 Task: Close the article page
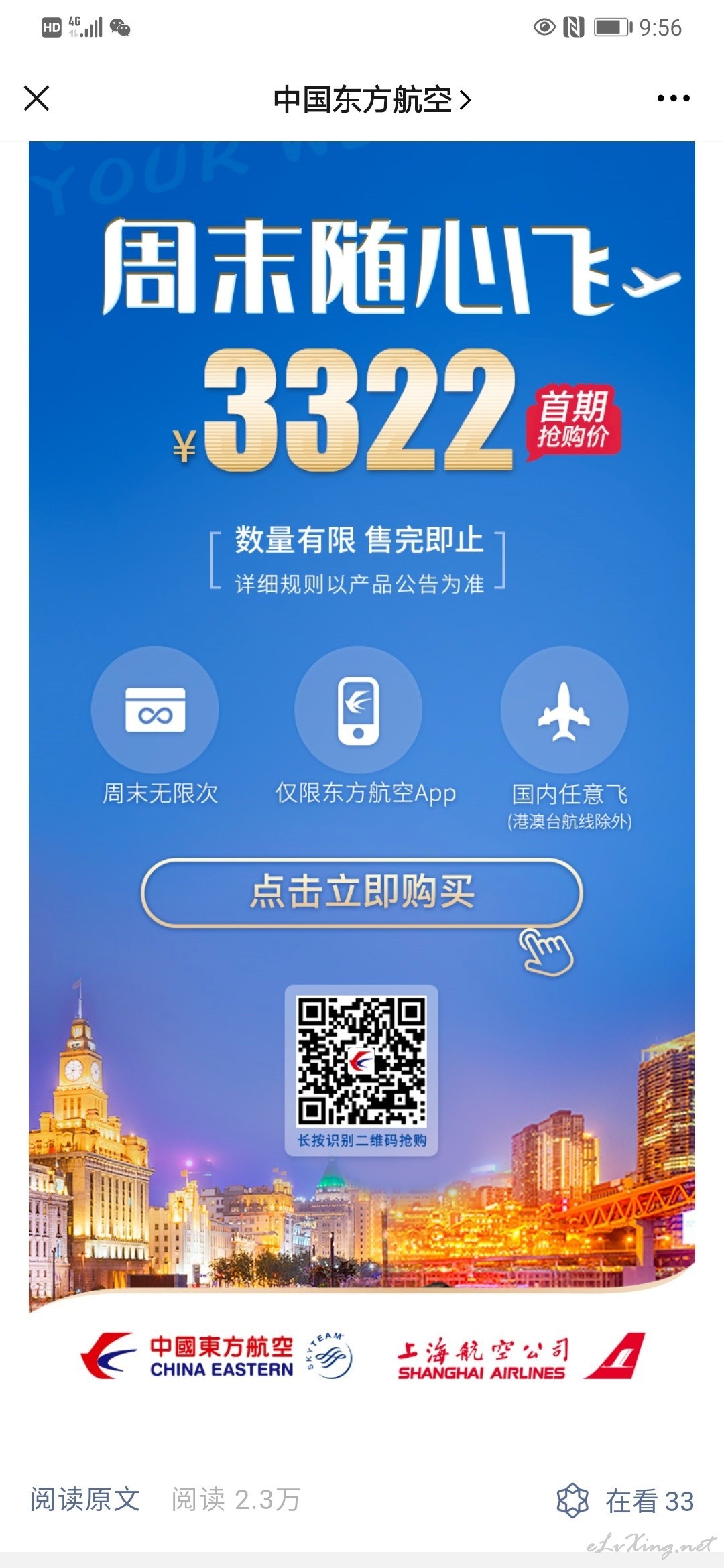point(37,99)
